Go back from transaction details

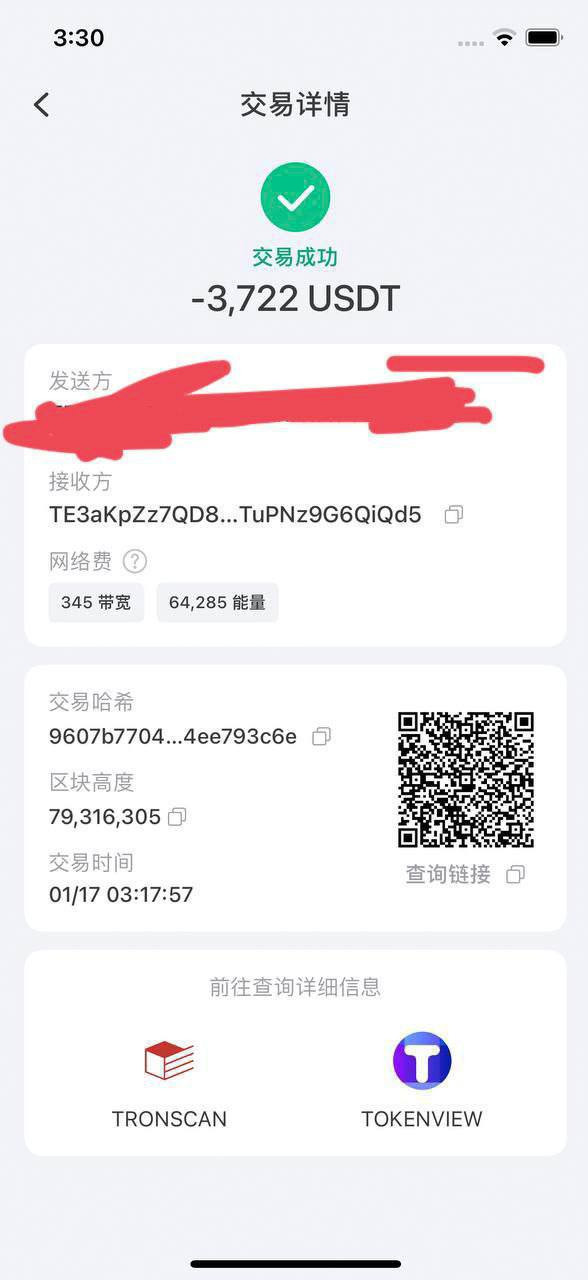point(41,105)
